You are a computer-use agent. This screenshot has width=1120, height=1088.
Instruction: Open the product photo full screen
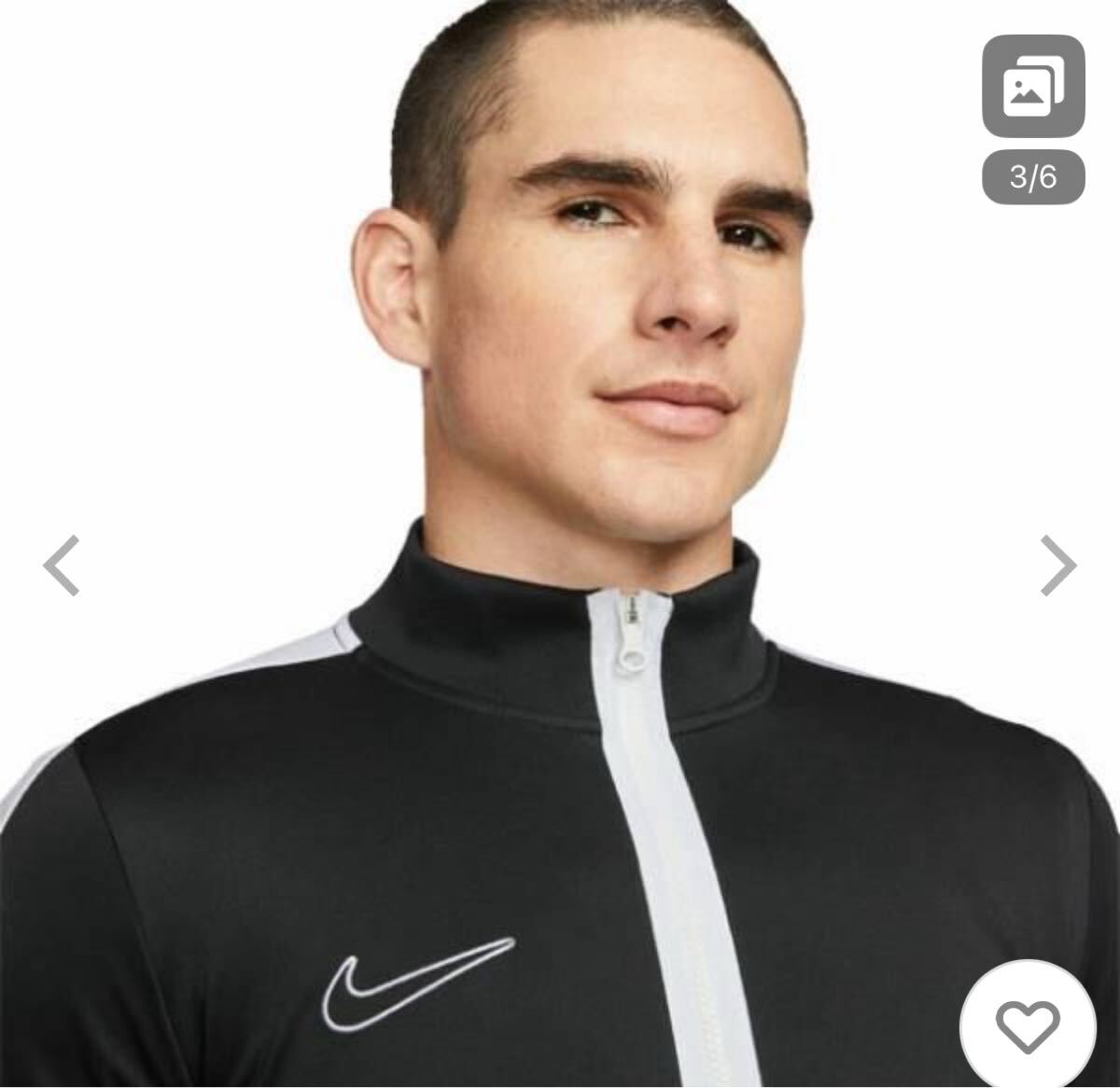(560, 467)
